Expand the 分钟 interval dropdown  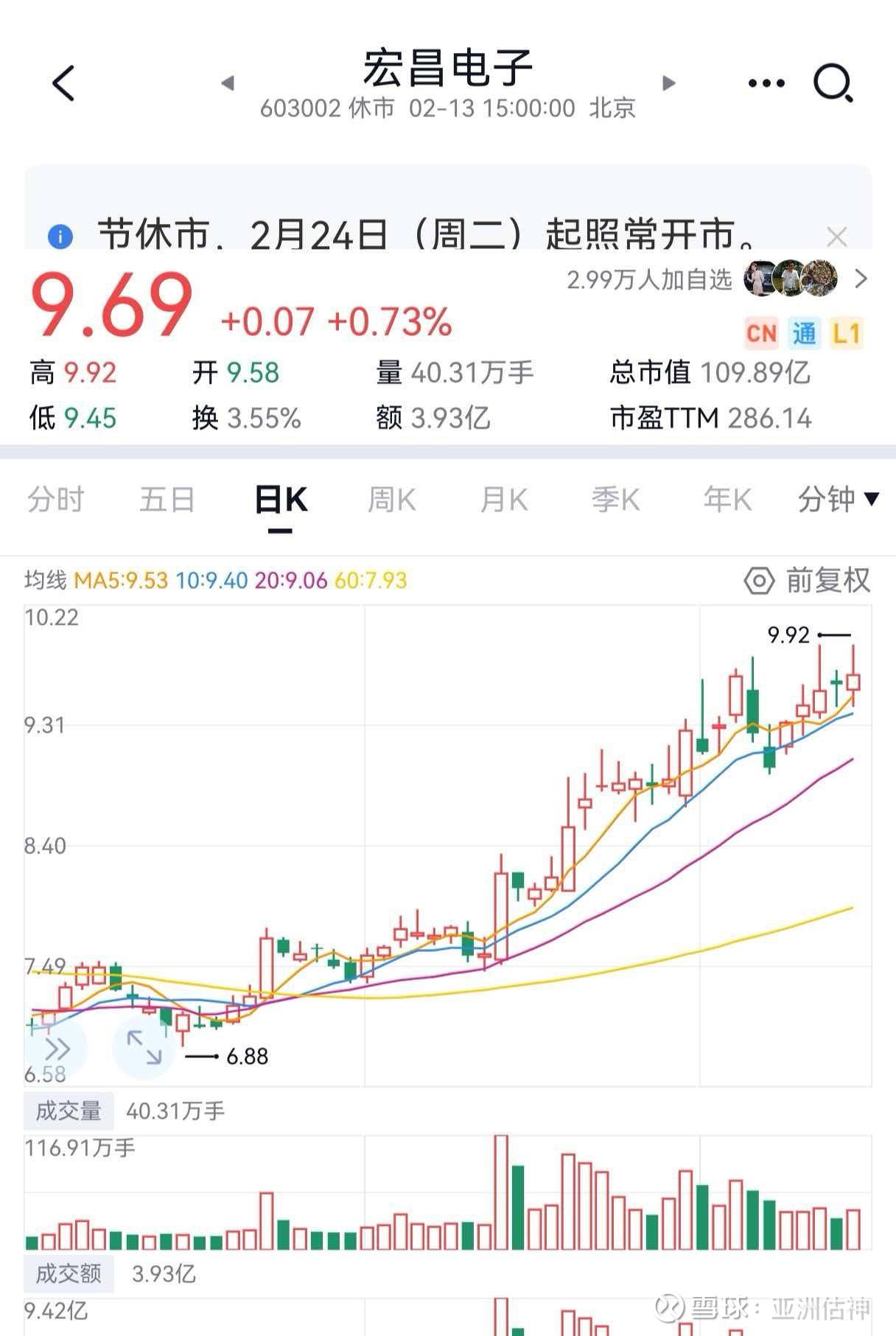[x=839, y=500]
